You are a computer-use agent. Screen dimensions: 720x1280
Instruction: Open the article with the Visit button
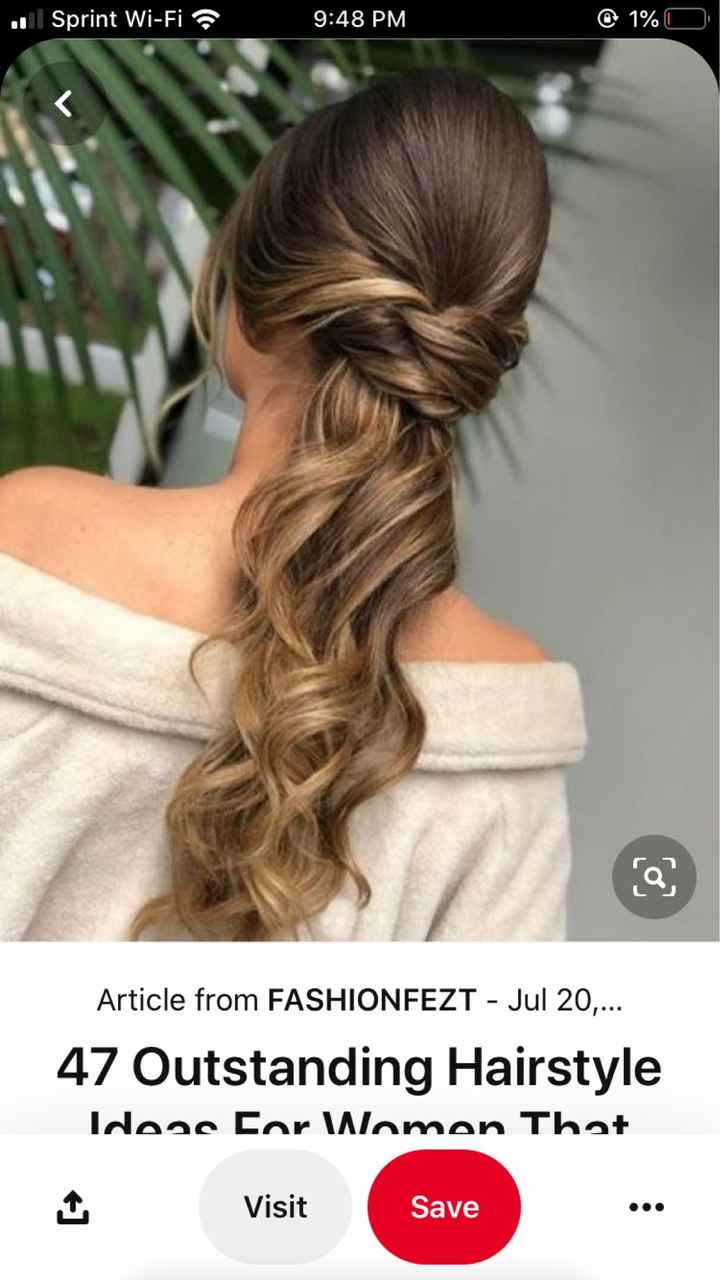274,1207
